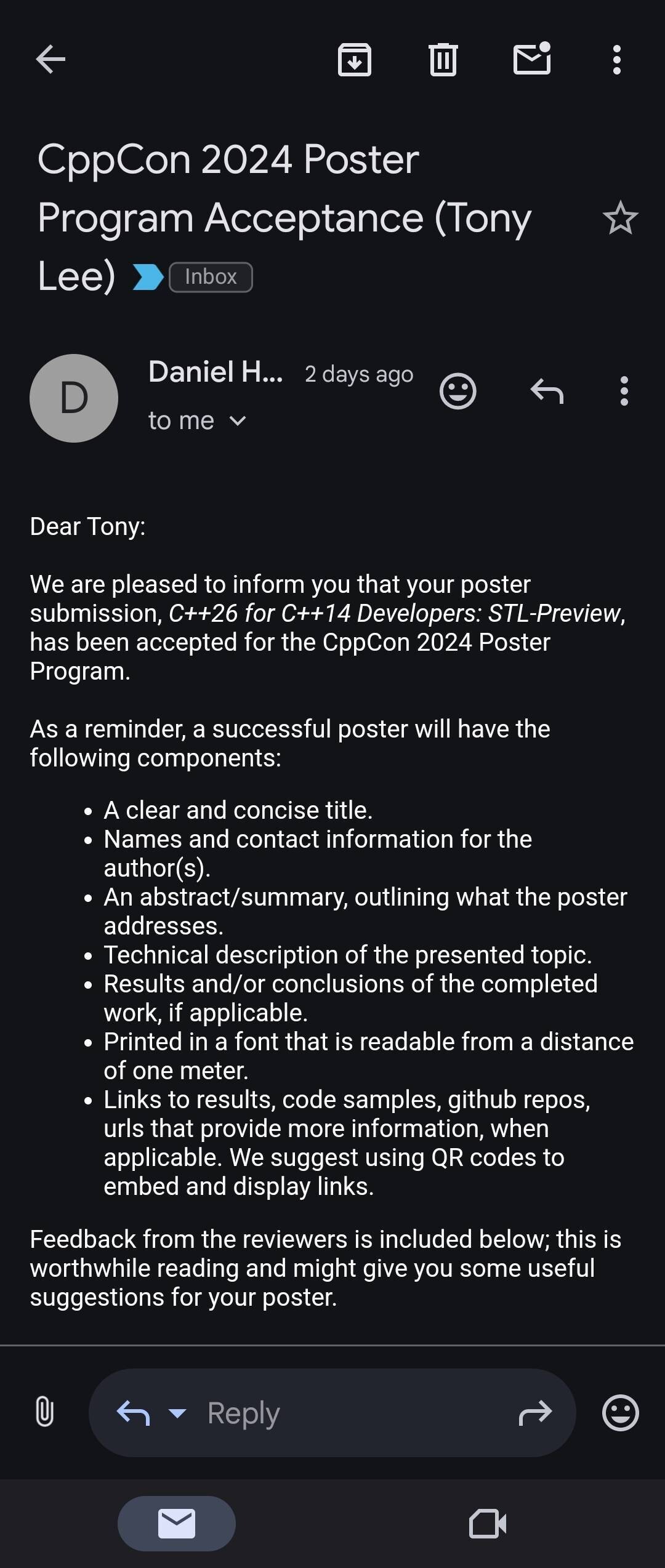Switch to the Mail tab
Viewport: 665px width, 1568px height.
click(177, 1524)
